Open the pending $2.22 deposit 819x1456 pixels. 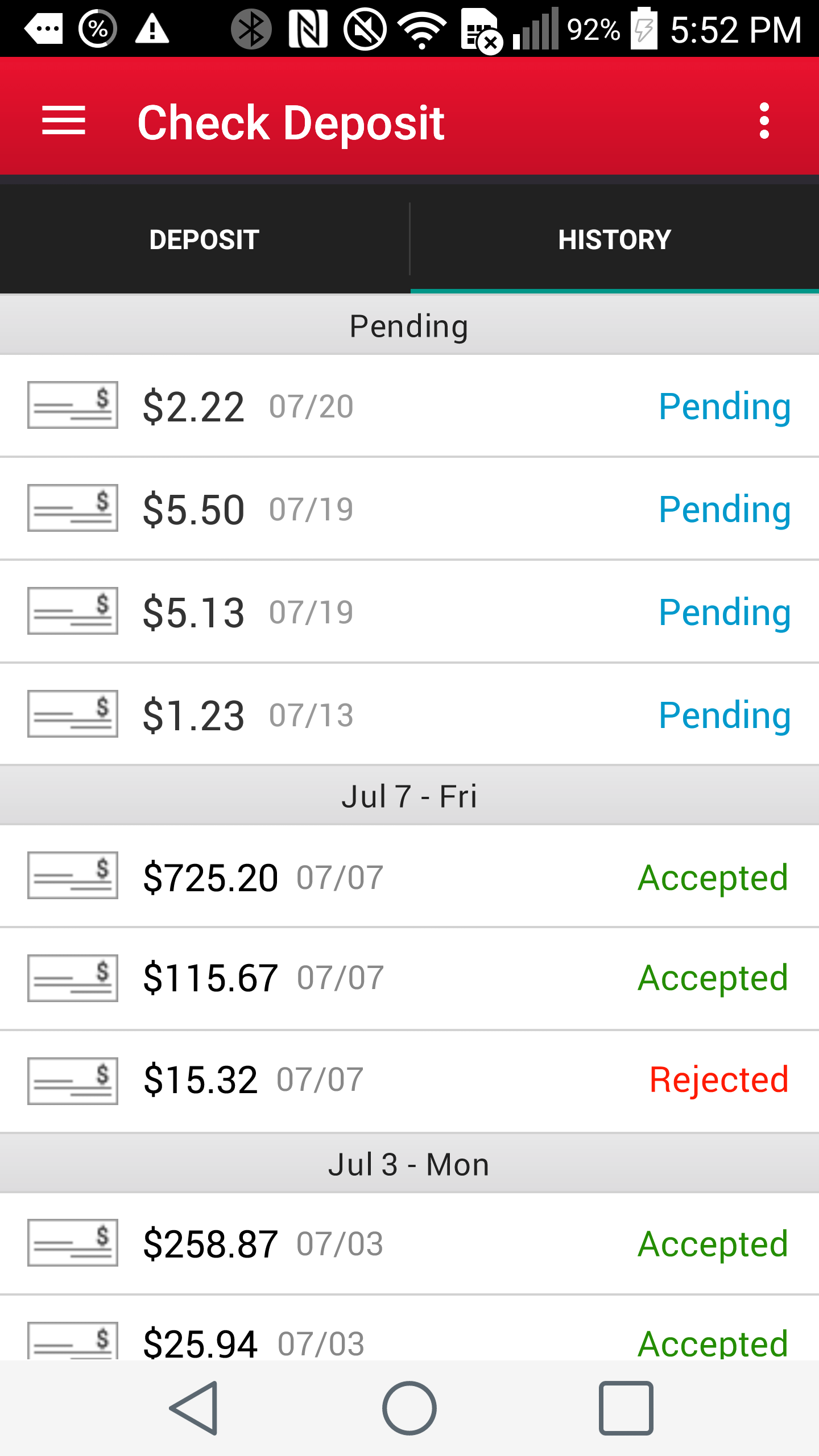point(409,406)
